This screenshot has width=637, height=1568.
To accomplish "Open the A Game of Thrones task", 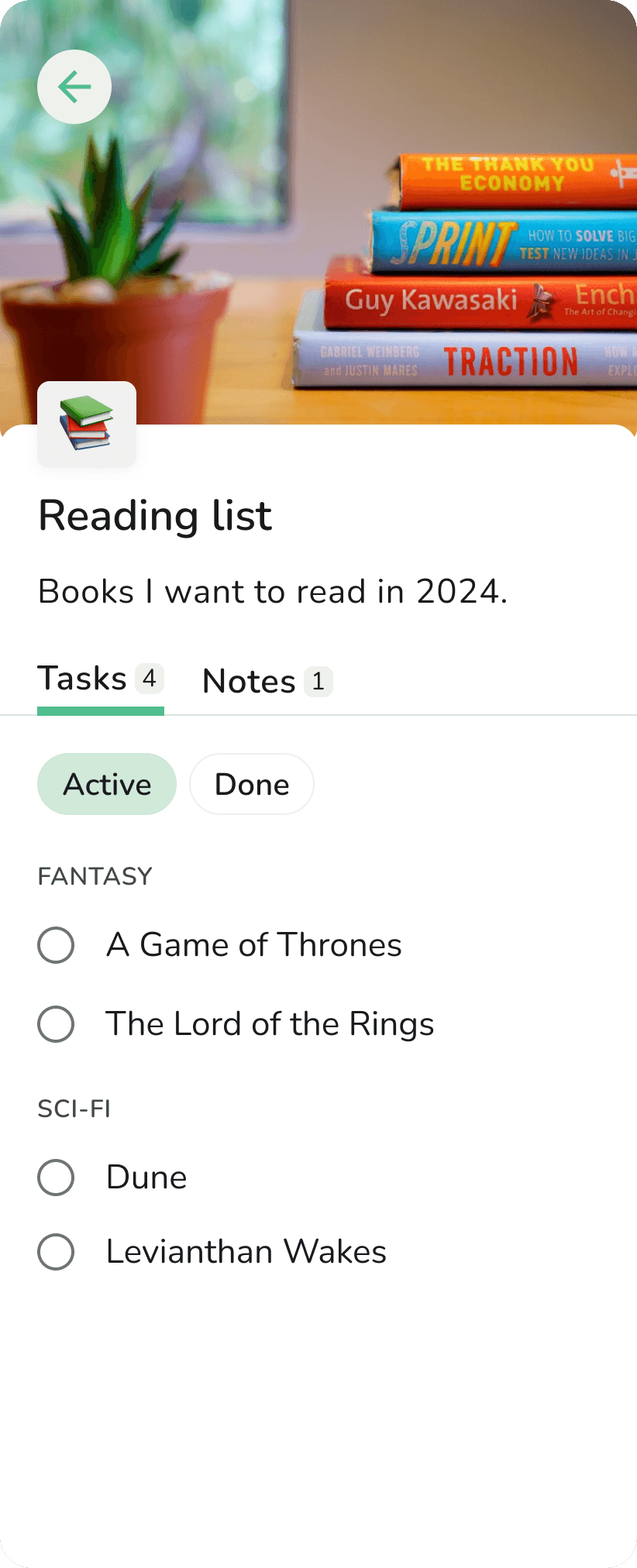I will tap(253, 945).
